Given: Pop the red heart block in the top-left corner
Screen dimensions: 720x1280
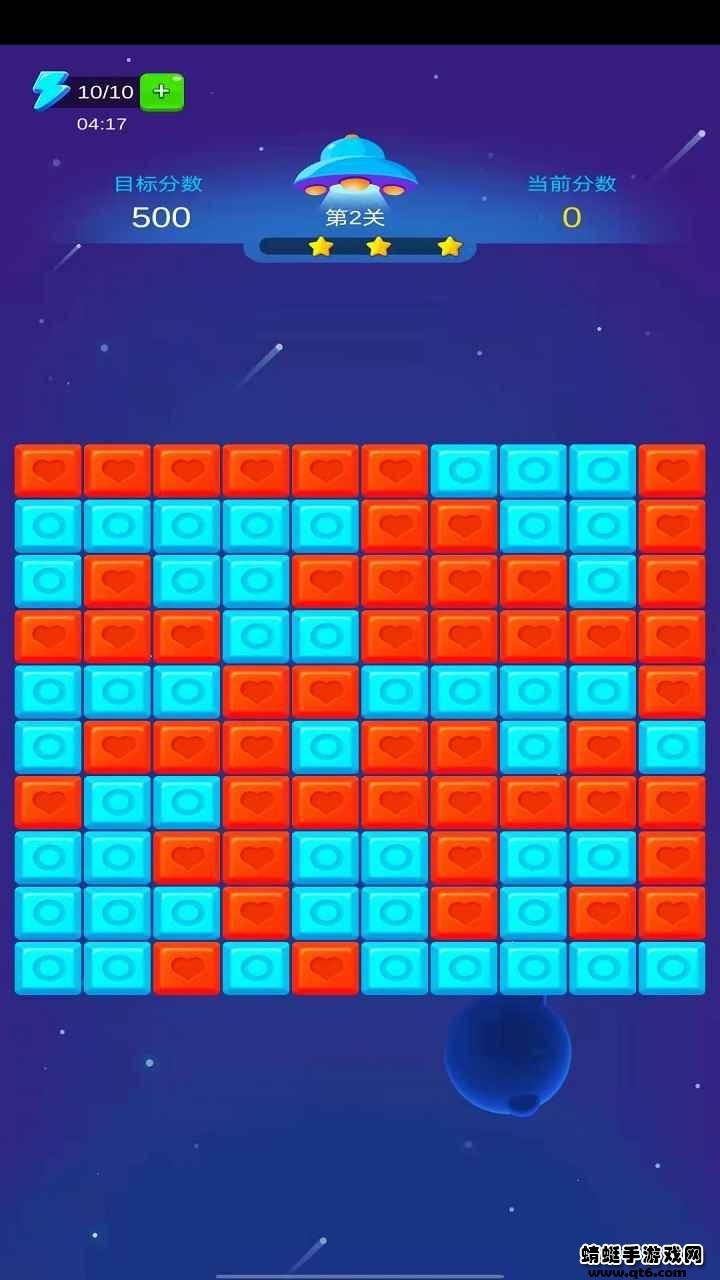Looking at the screenshot, I should 48,470.
